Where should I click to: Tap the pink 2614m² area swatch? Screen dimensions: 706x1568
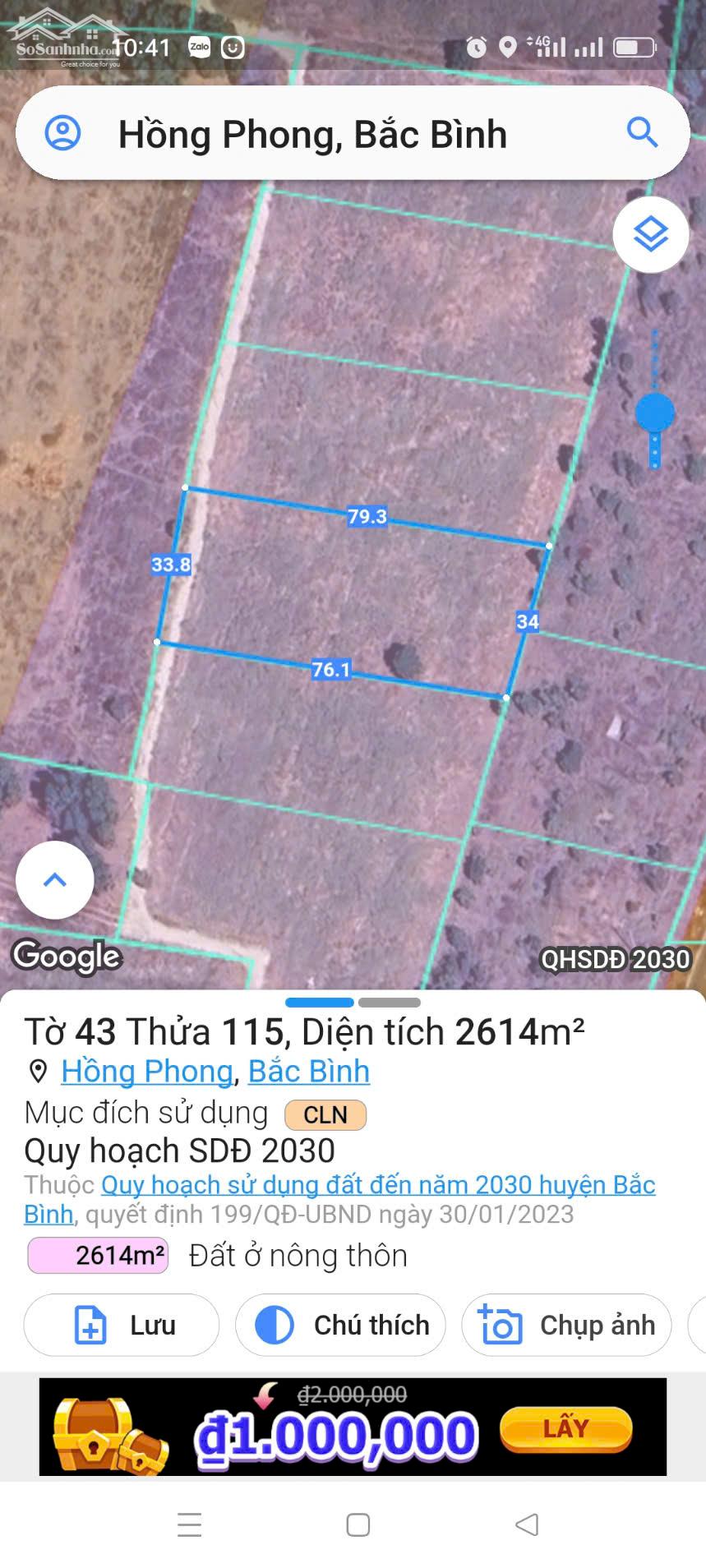coord(96,1256)
